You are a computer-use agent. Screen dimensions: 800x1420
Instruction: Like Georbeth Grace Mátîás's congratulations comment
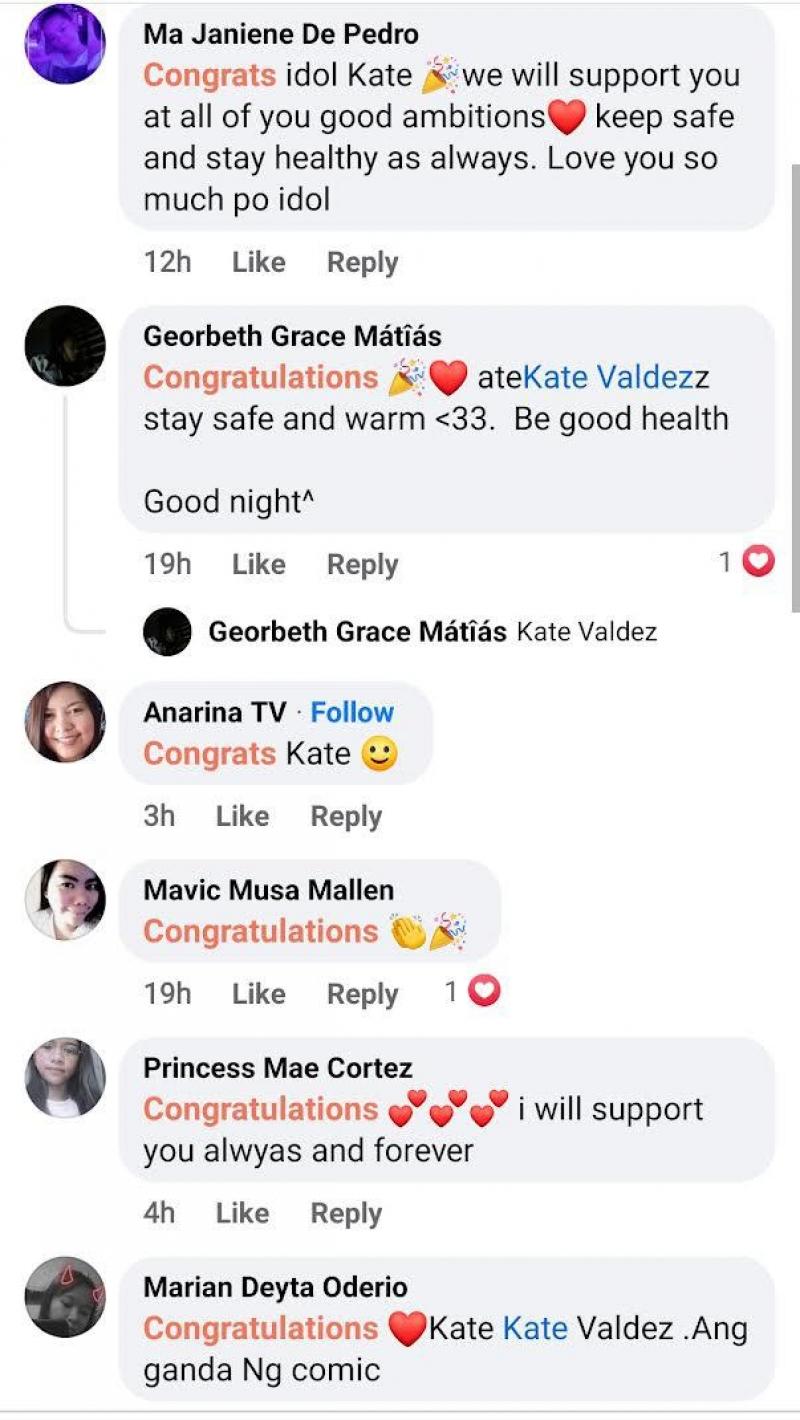(258, 565)
